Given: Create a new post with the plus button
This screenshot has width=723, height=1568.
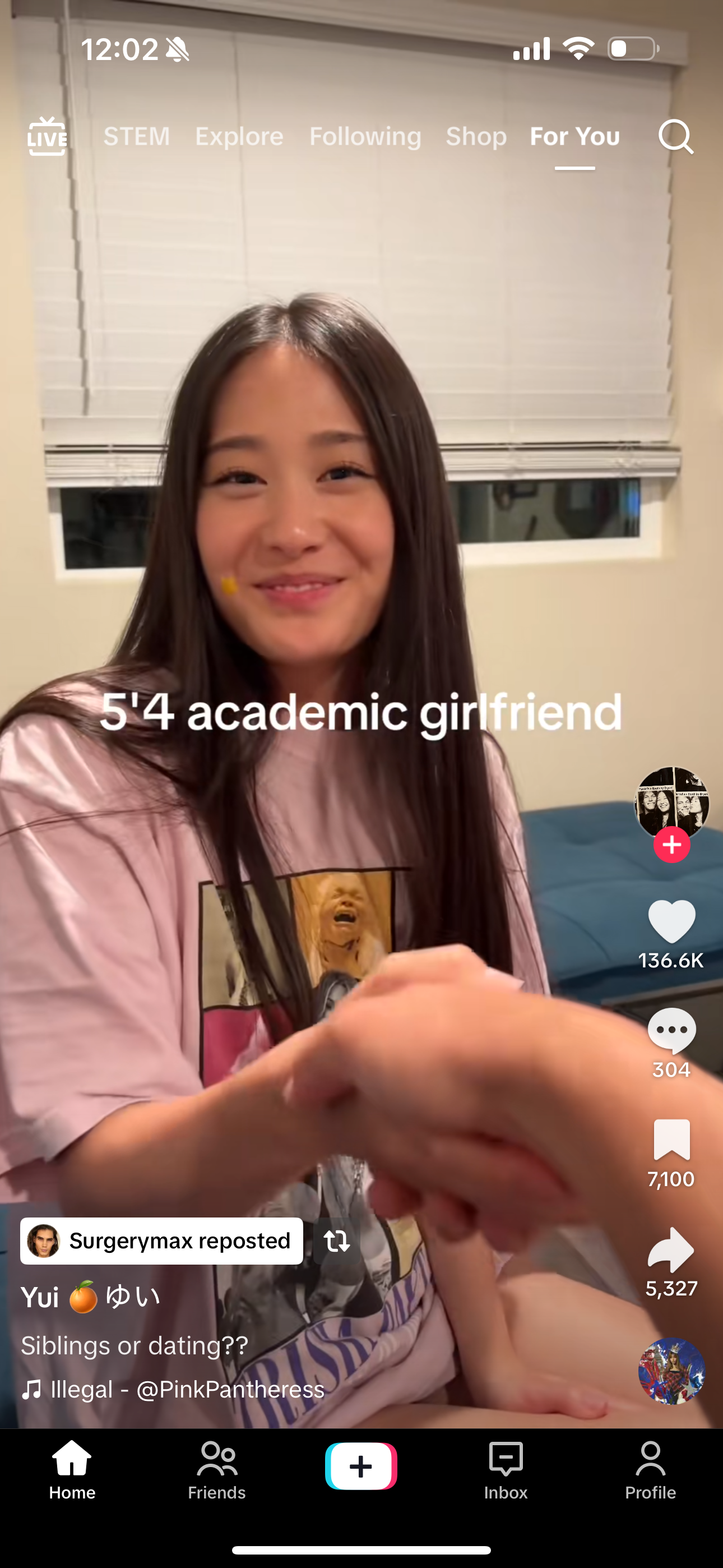Looking at the screenshot, I should coord(361,1466).
